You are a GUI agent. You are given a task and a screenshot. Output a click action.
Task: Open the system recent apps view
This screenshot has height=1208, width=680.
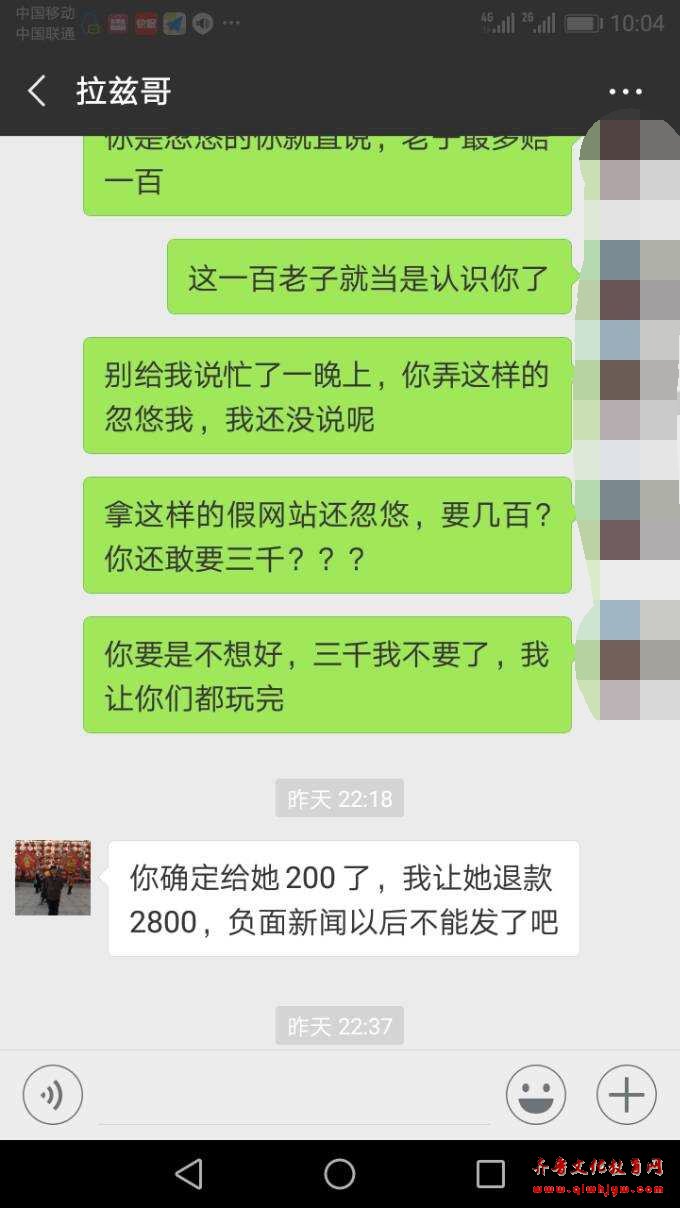(491, 1174)
